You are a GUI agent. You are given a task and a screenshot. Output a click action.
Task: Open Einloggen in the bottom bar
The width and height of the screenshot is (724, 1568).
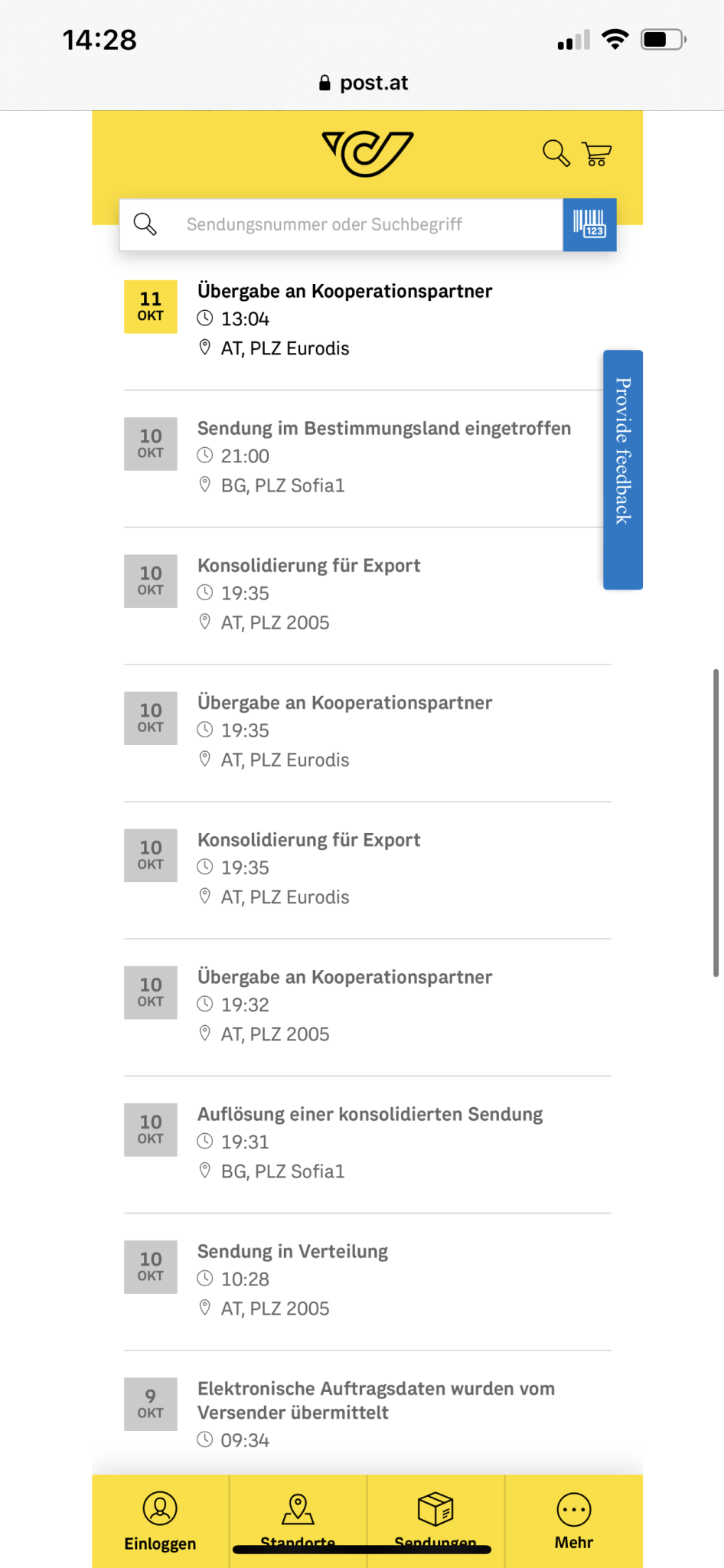(160, 1520)
